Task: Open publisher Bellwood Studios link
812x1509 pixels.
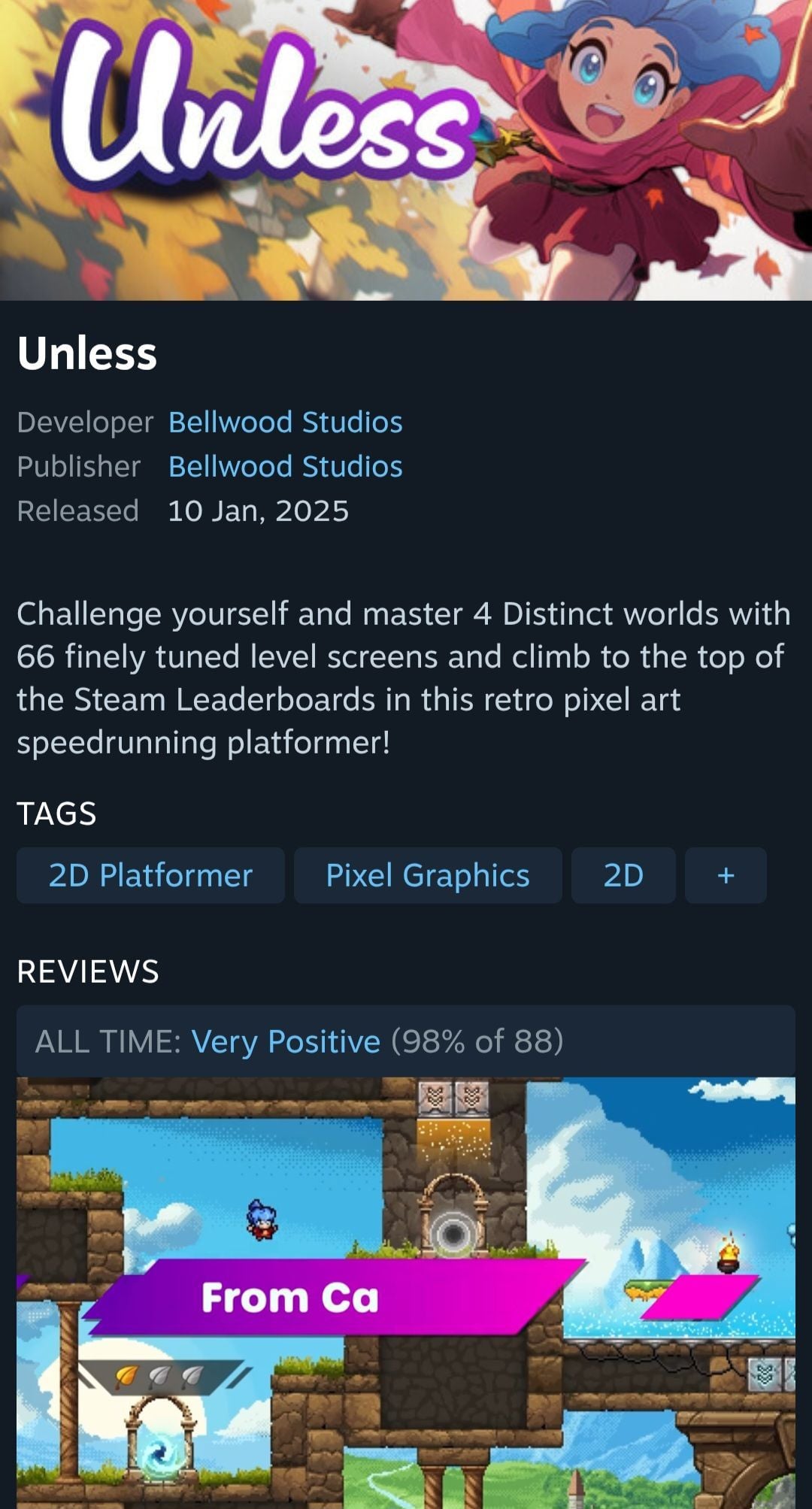Action: click(x=285, y=467)
